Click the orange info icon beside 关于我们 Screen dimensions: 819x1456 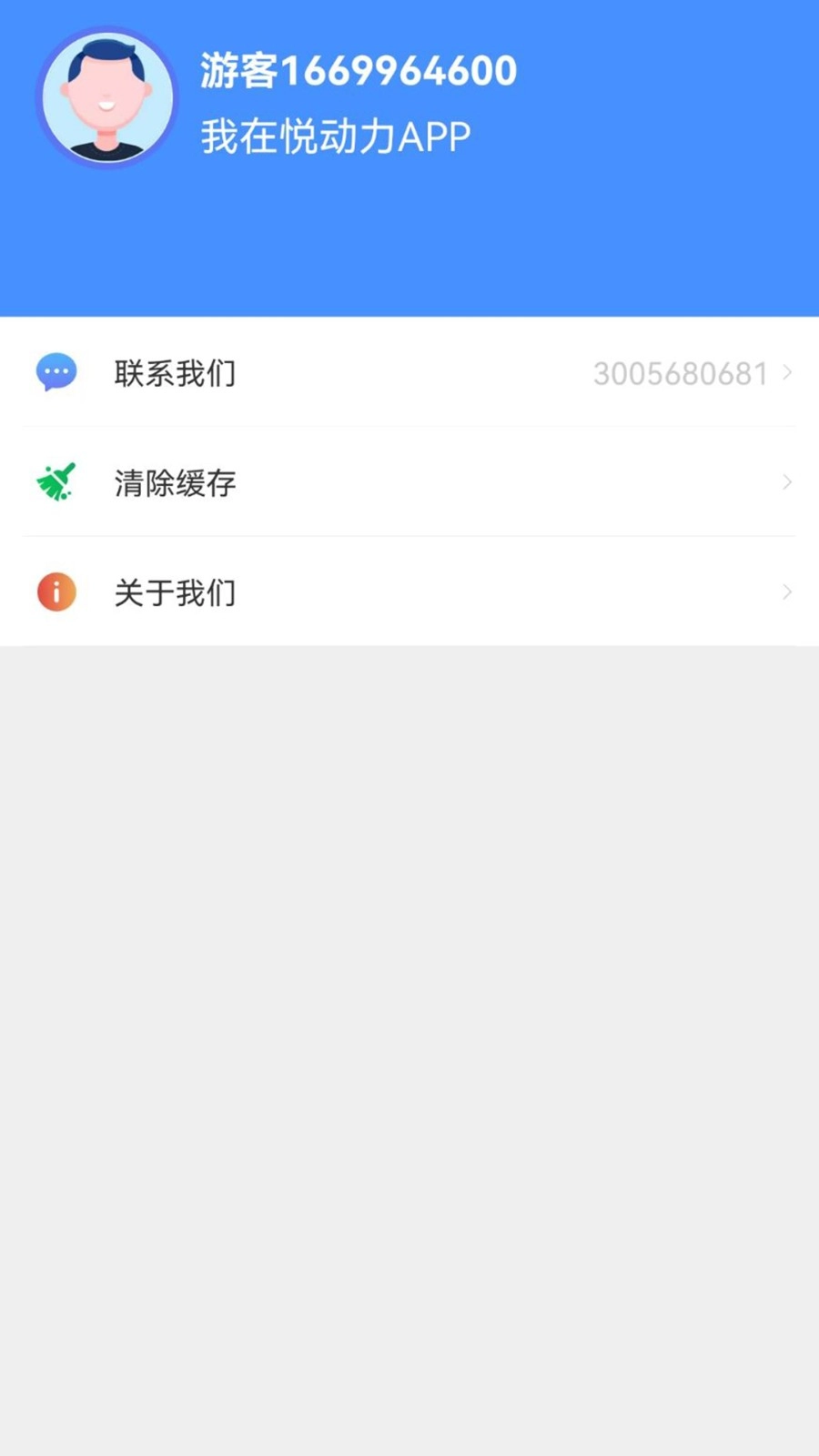click(x=55, y=591)
